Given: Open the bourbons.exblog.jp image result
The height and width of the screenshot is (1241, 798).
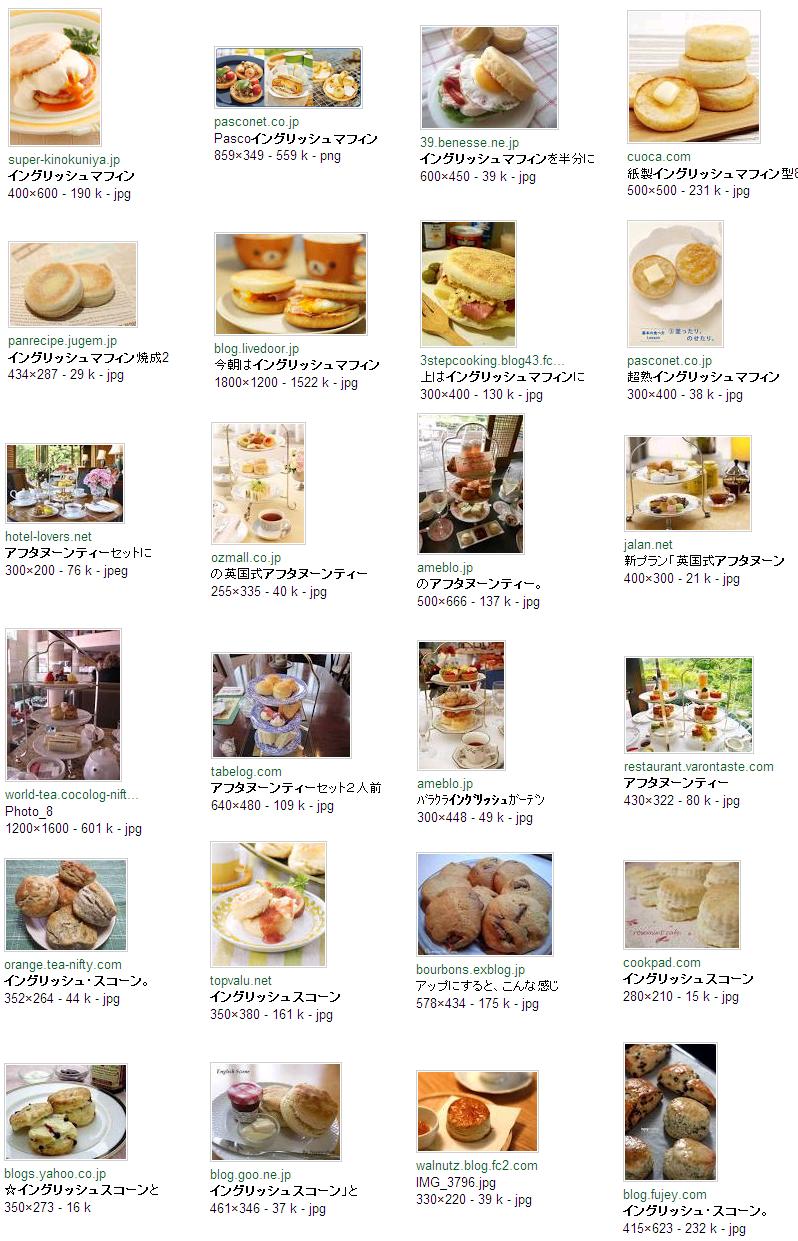Looking at the screenshot, I should pyautogui.click(x=484, y=904).
